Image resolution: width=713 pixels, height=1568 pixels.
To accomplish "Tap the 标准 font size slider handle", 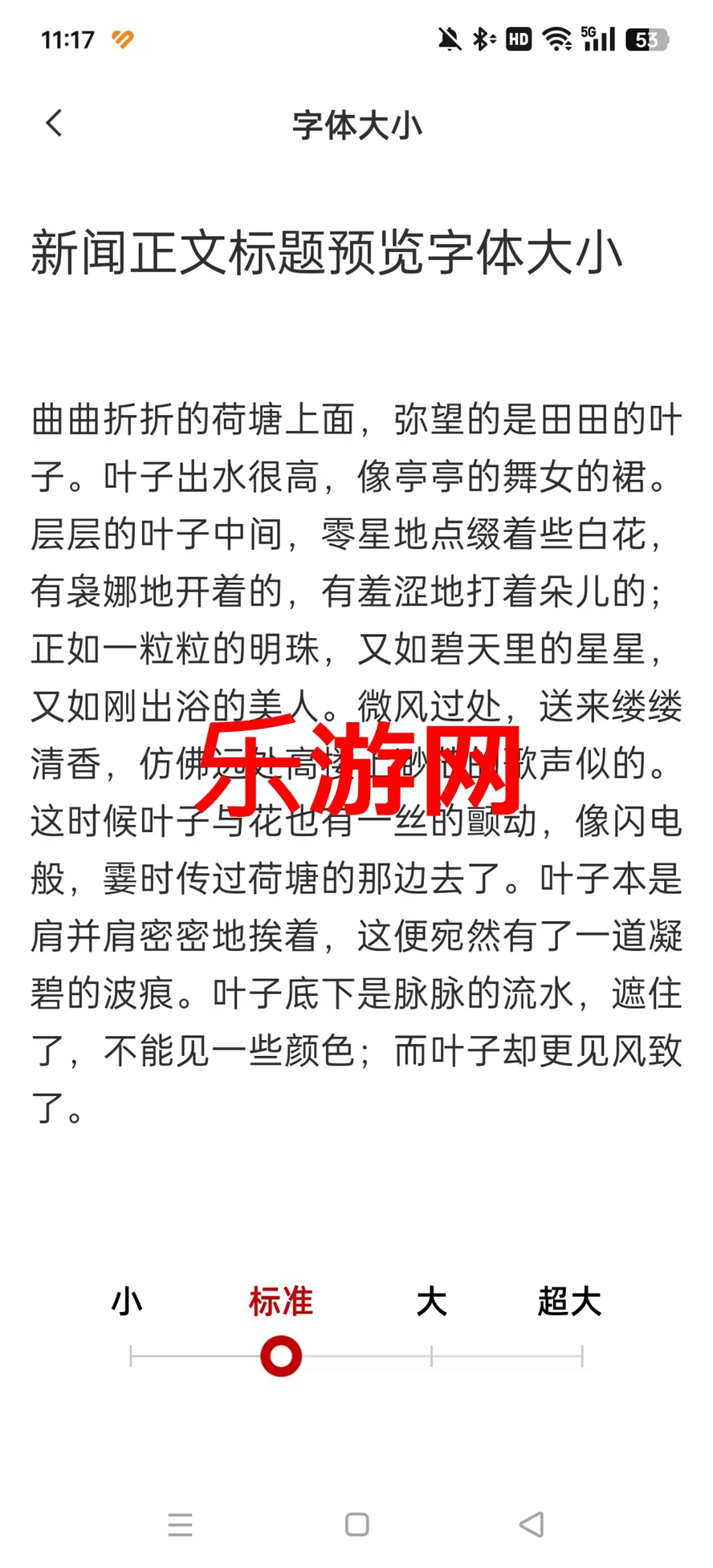I will click(281, 1357).
